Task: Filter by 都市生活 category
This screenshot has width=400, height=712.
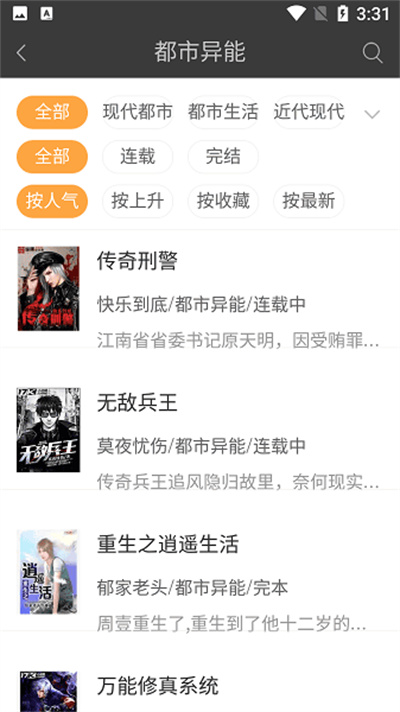Action: [223, 112]
